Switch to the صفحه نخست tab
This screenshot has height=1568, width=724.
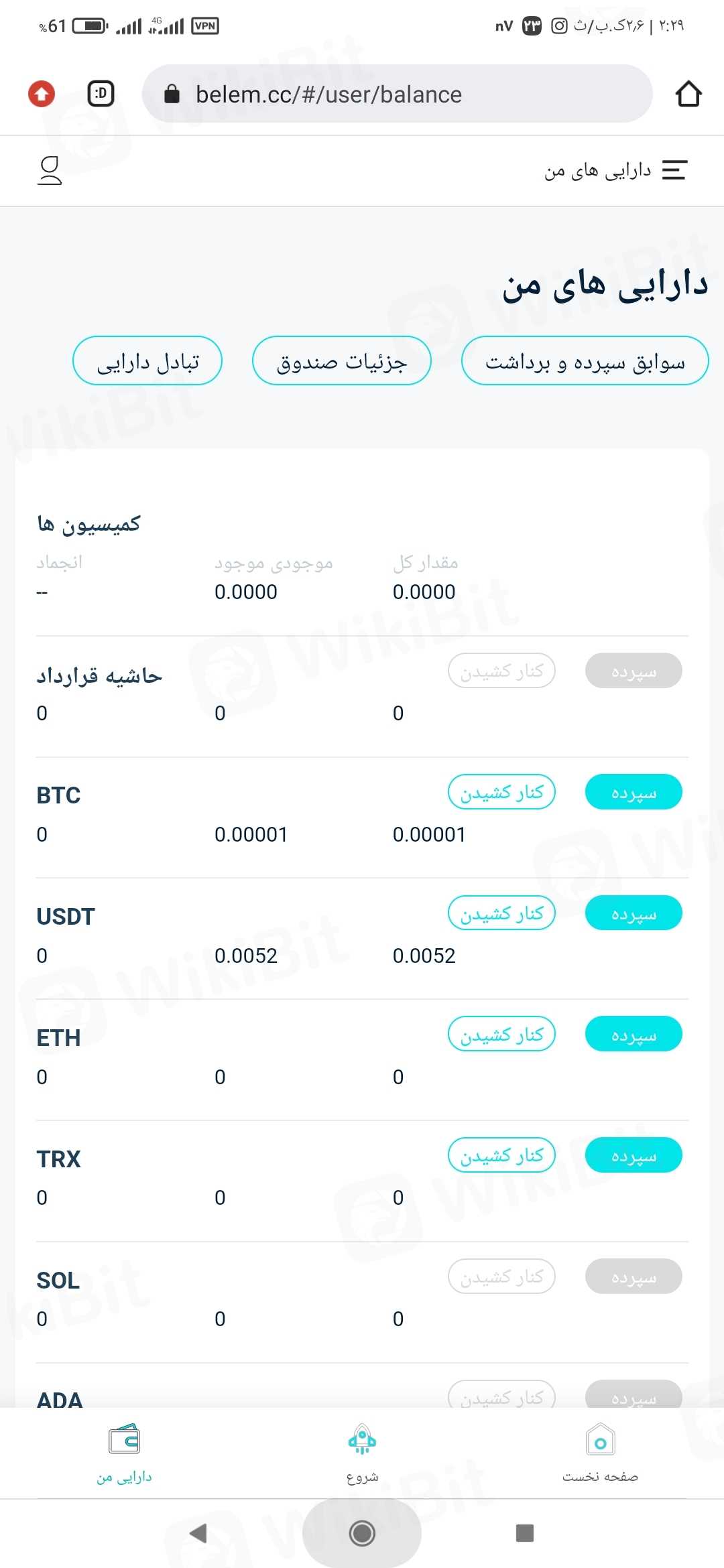click(600, 1453)
